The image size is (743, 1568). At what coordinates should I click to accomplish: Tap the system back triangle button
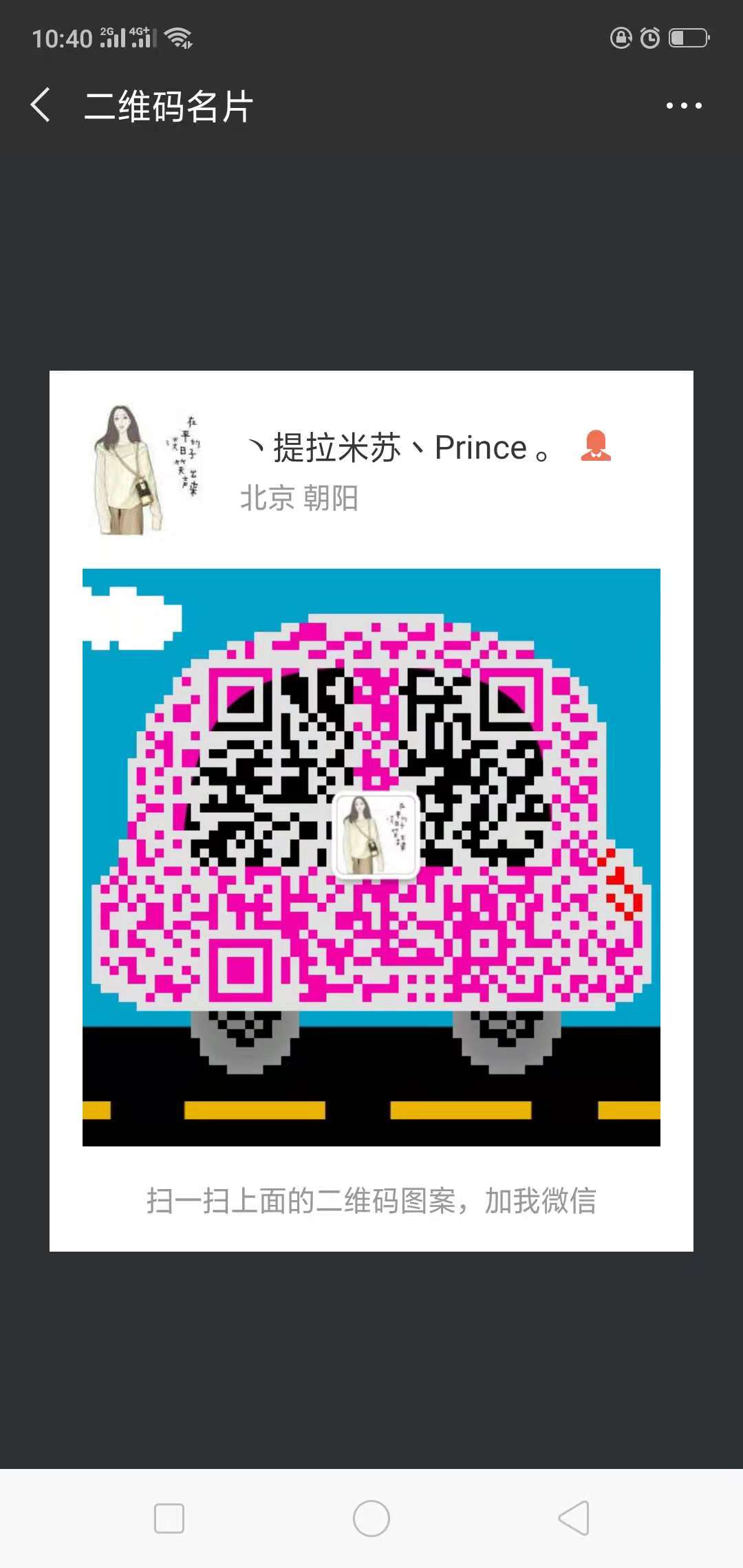pyautogui.click(x=574, y=1518)
